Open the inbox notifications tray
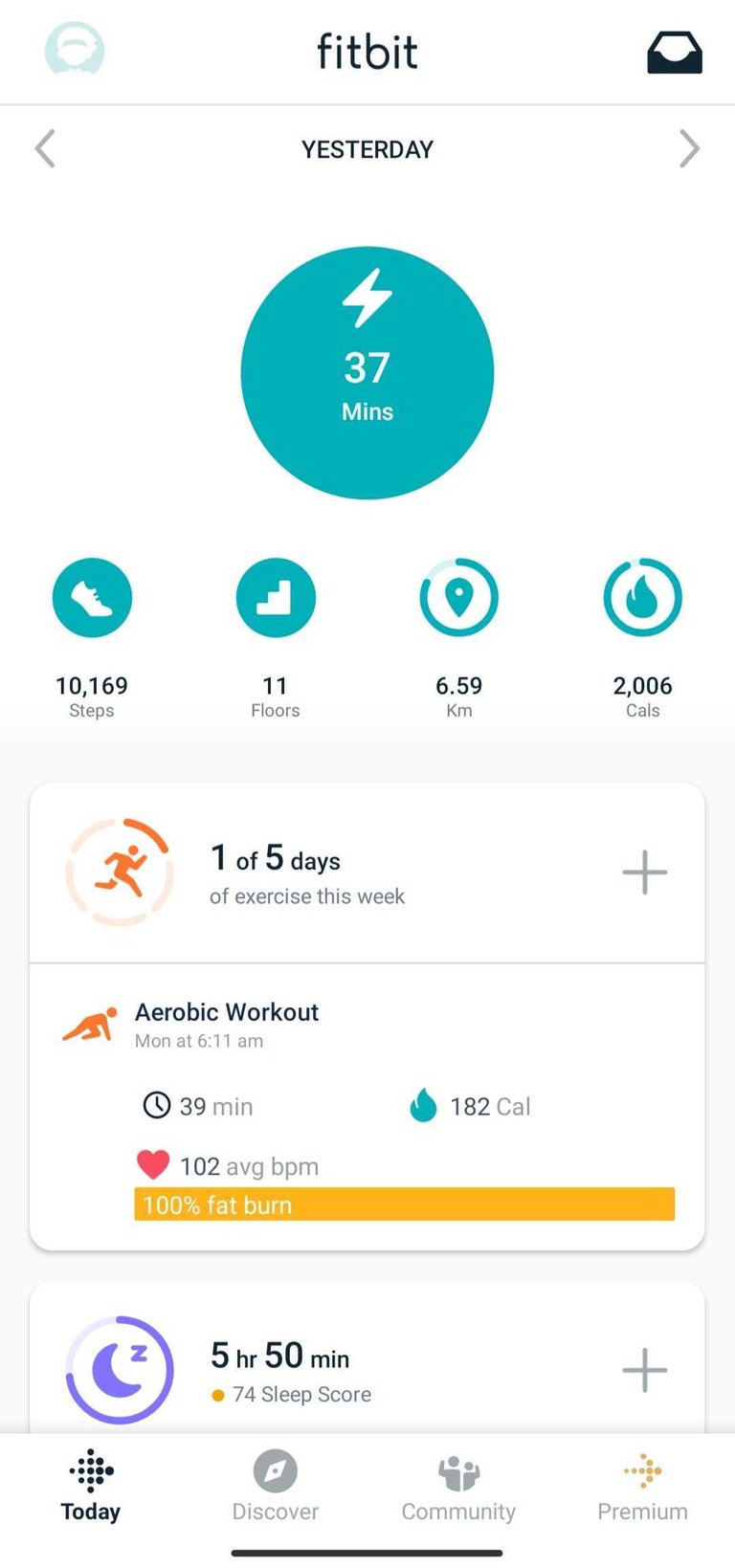 pos(675,53)
